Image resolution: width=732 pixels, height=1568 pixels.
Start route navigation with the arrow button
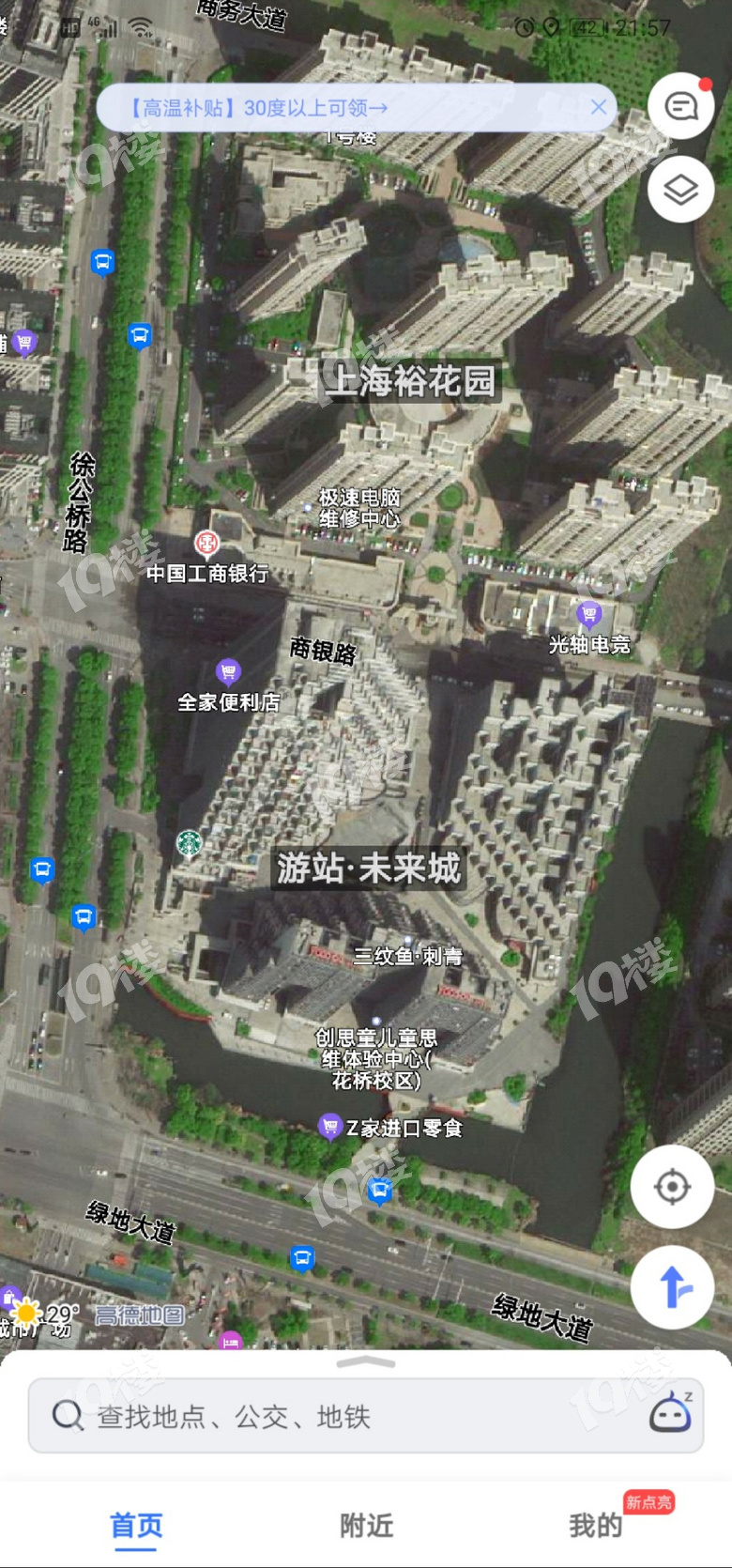tap(672, 1286)
